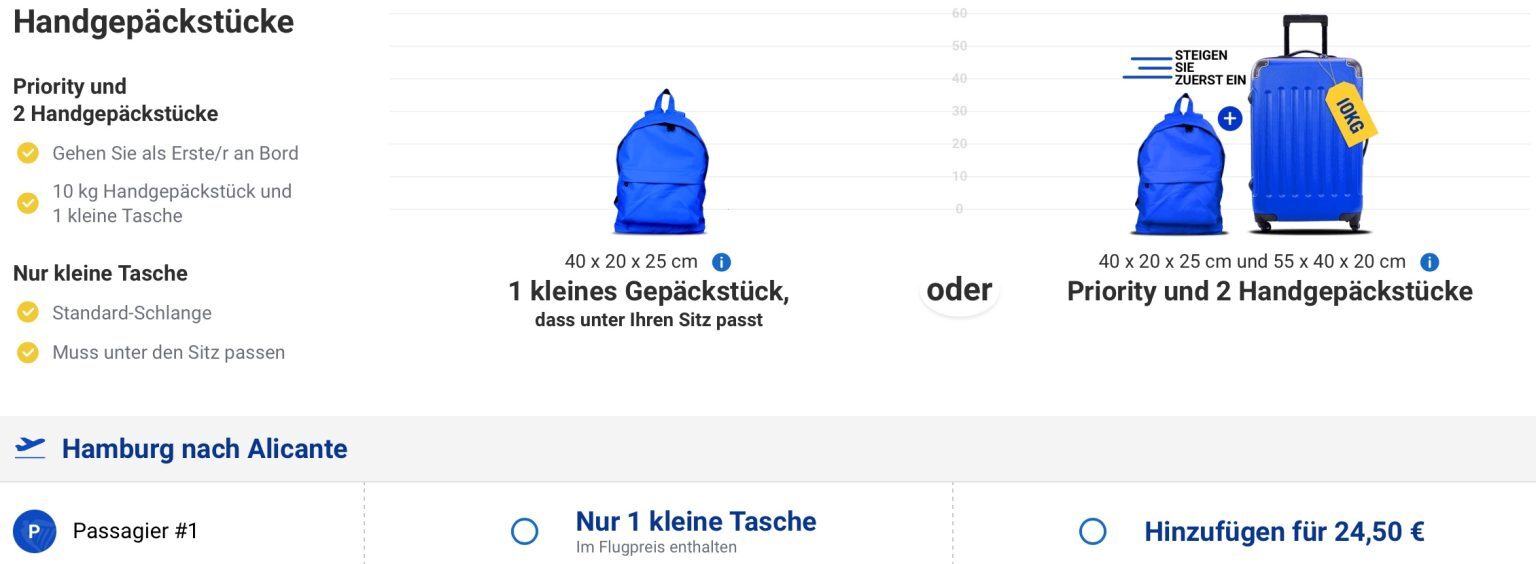This screenshot has width=1536, height=564.
Task: Choose Hinzufügen für 24,50 € priority option
Action: pyautogui.click(x=1092, y=531)
